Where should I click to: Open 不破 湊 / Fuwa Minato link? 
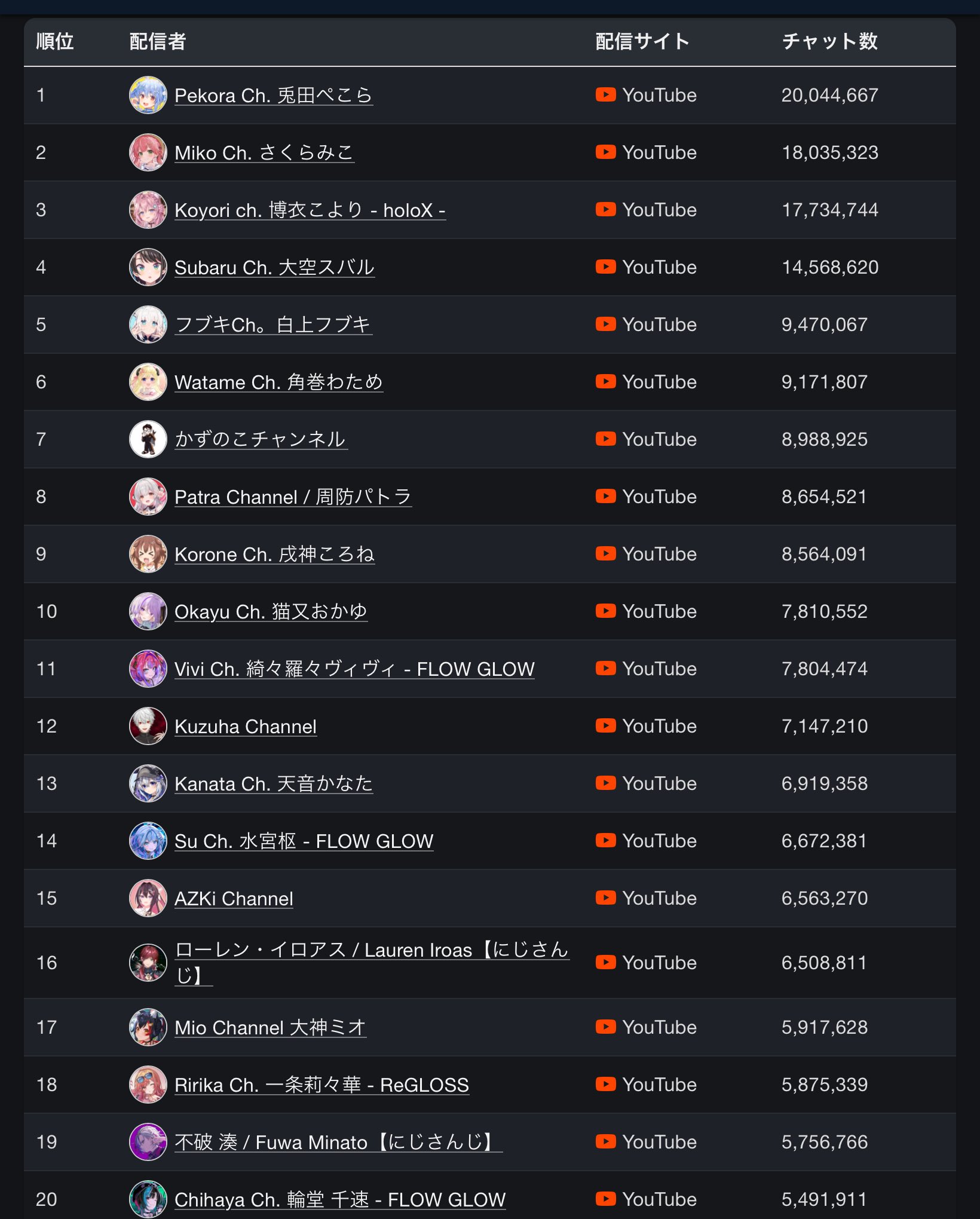tap(338, 1143)
